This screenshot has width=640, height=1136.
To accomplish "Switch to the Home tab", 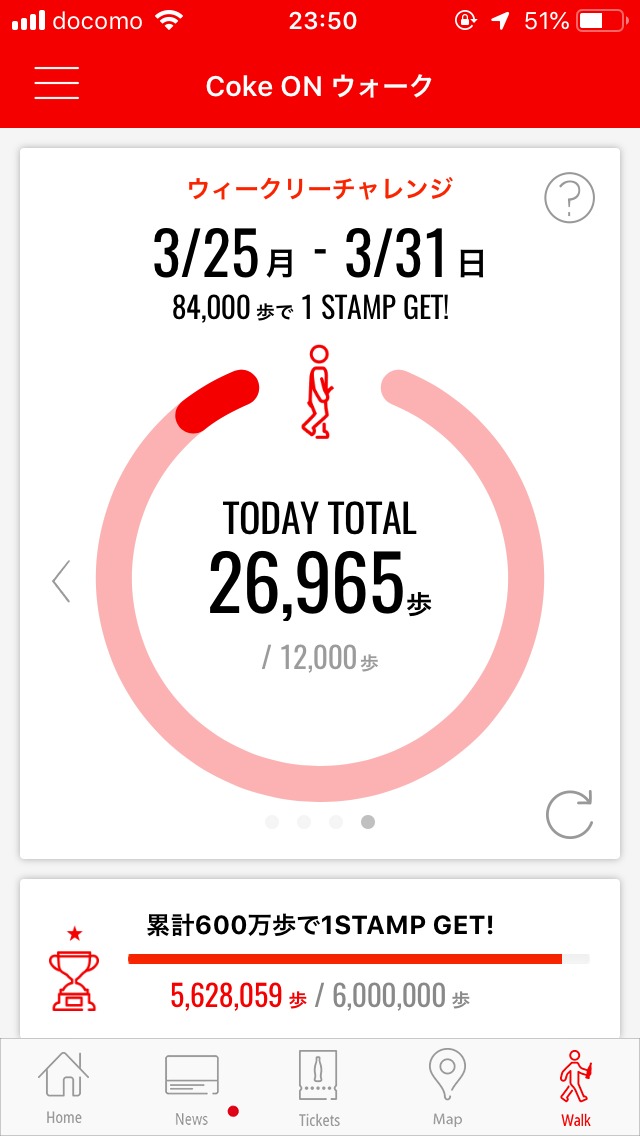I will [x=64, y=1088].
